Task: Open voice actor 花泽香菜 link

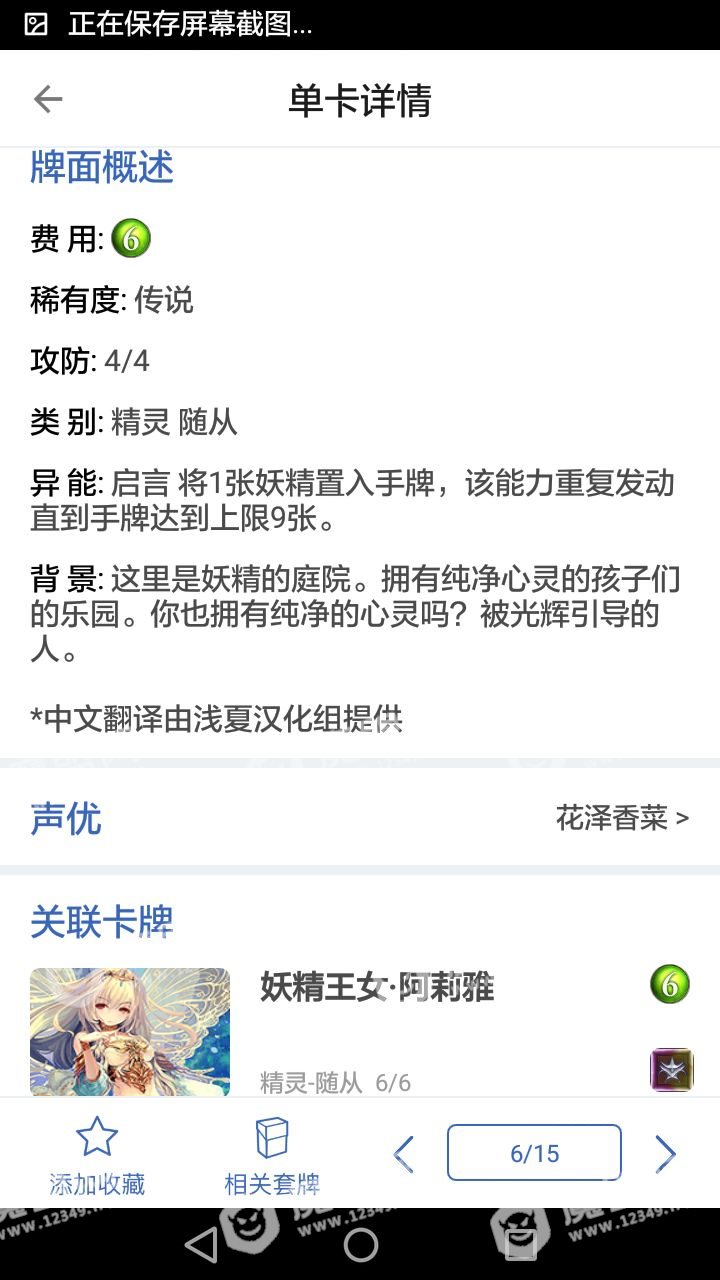Action: (x=621, y=819)
